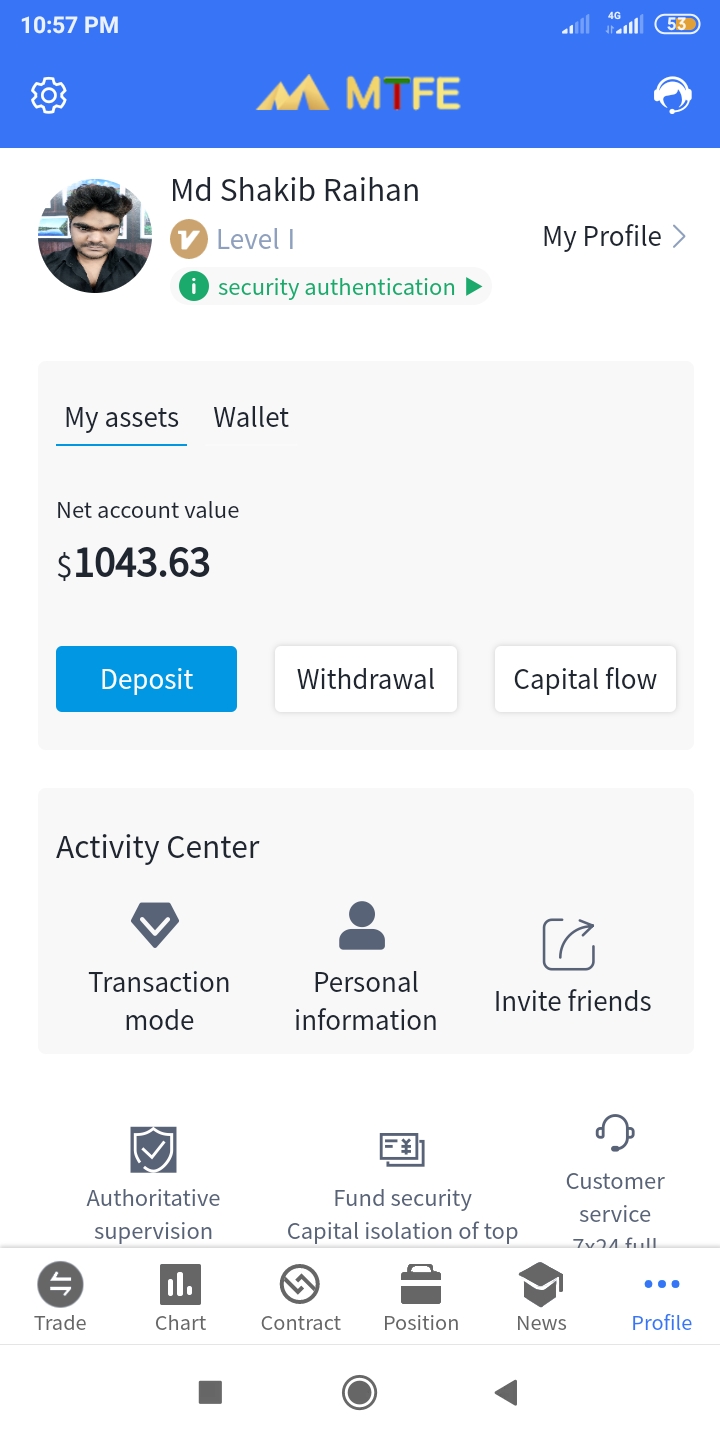Image resolution: width=720 pixels, height=1440 pixels.
Task: Tap the system home button
Action: (359, 1392)
